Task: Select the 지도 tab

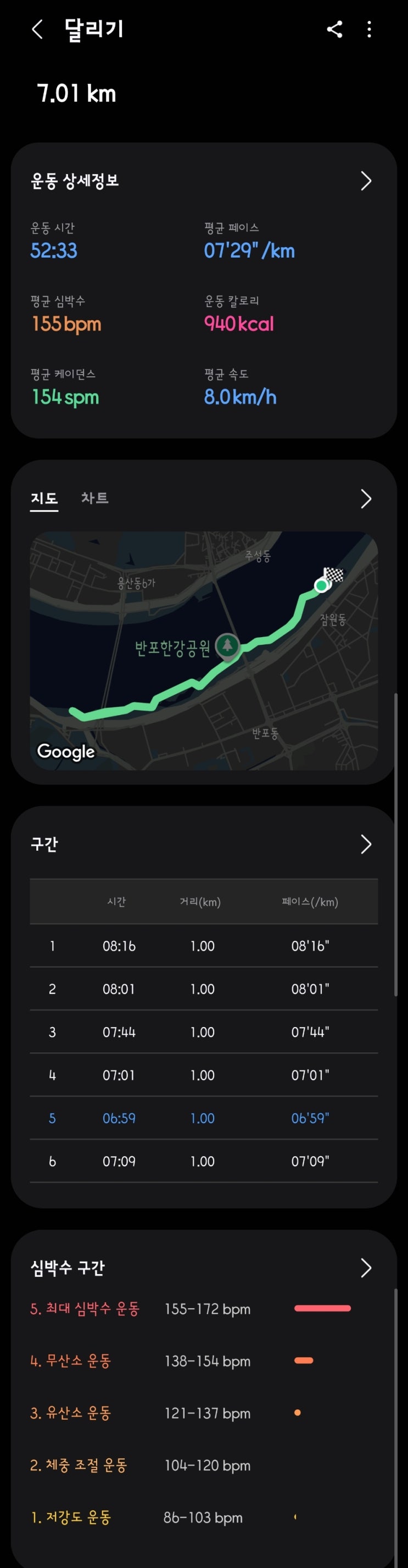Action: pos(44,498)
